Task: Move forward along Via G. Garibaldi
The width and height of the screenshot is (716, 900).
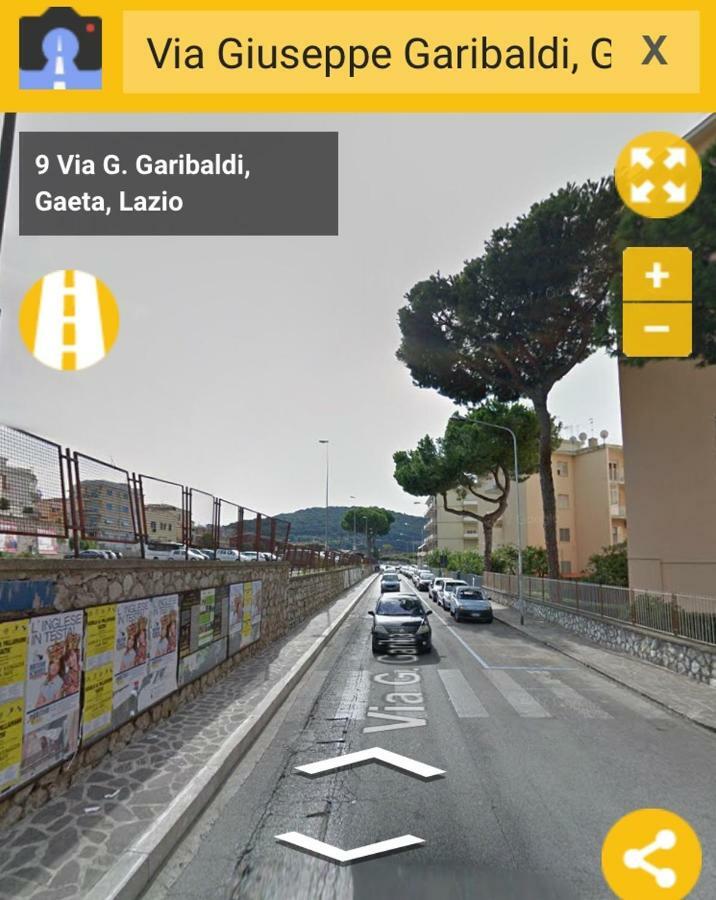Action: tap(371, 762)
